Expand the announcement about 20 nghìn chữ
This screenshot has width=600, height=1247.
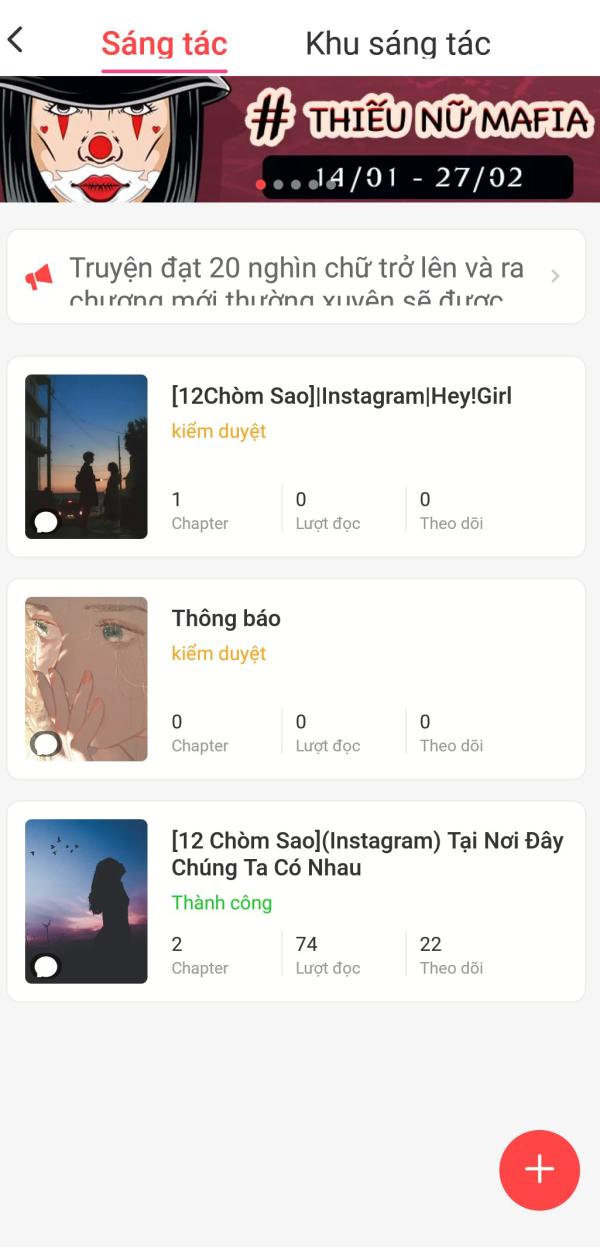click(x=296, y=276)
